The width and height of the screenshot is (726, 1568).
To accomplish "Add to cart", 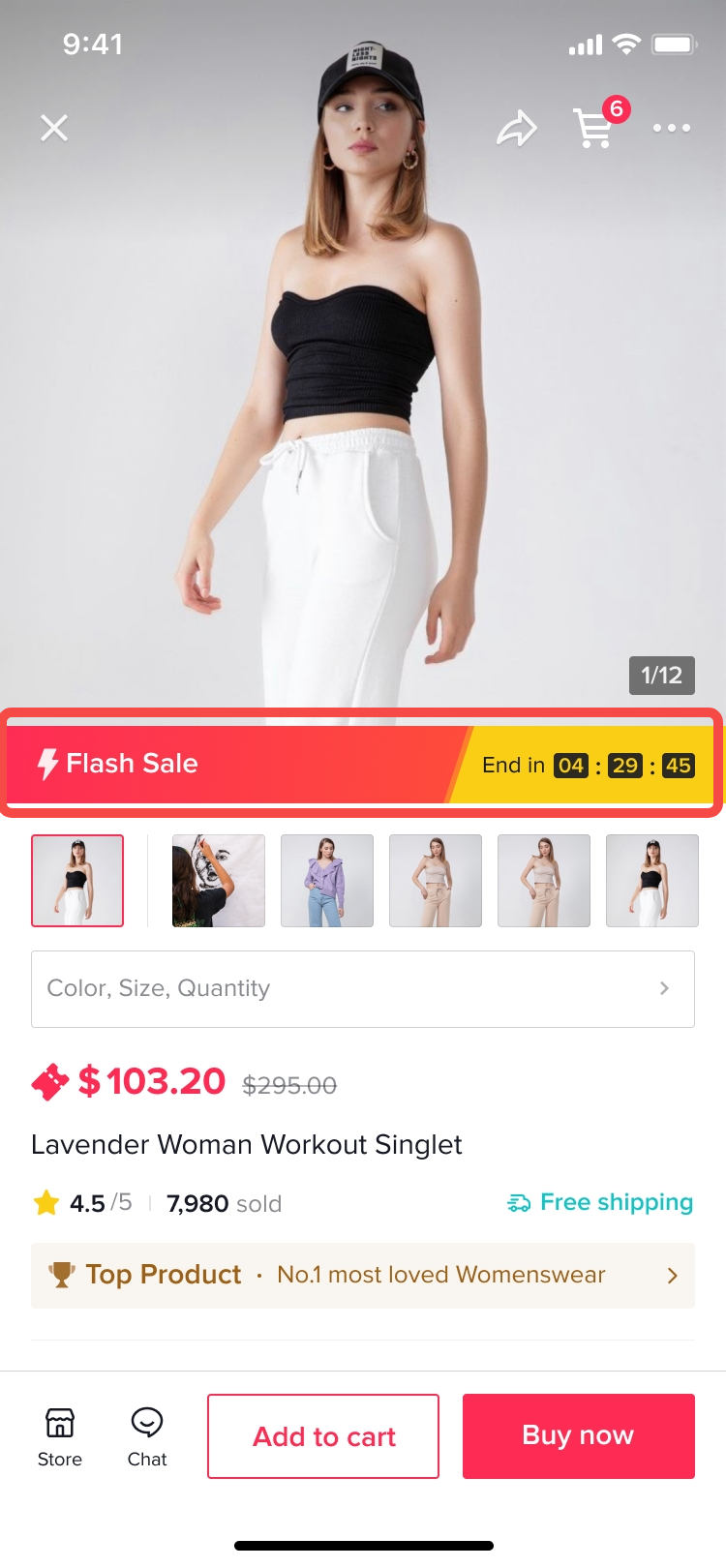I will point(323,1436).
